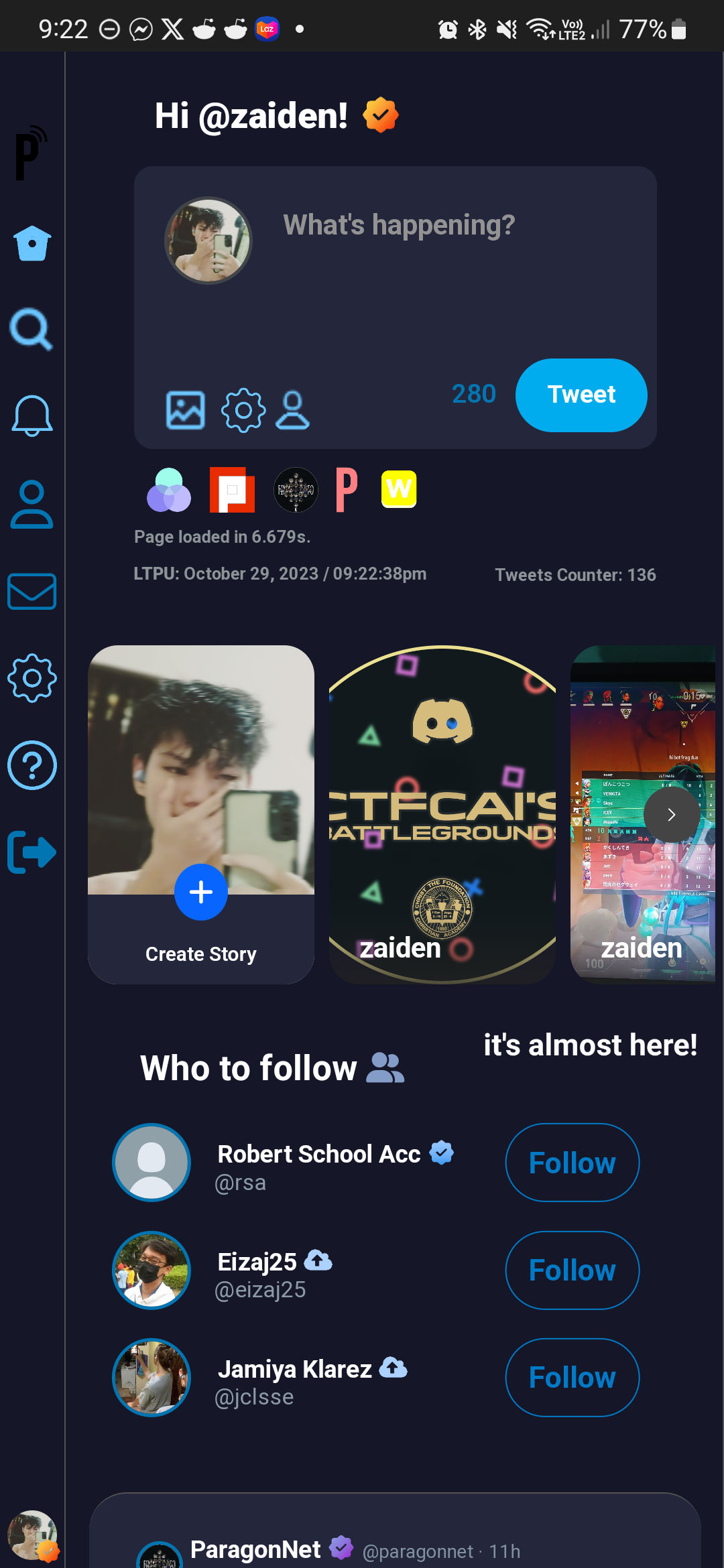
Task: Show next stories with the arrow
Action: click(671, 814)
